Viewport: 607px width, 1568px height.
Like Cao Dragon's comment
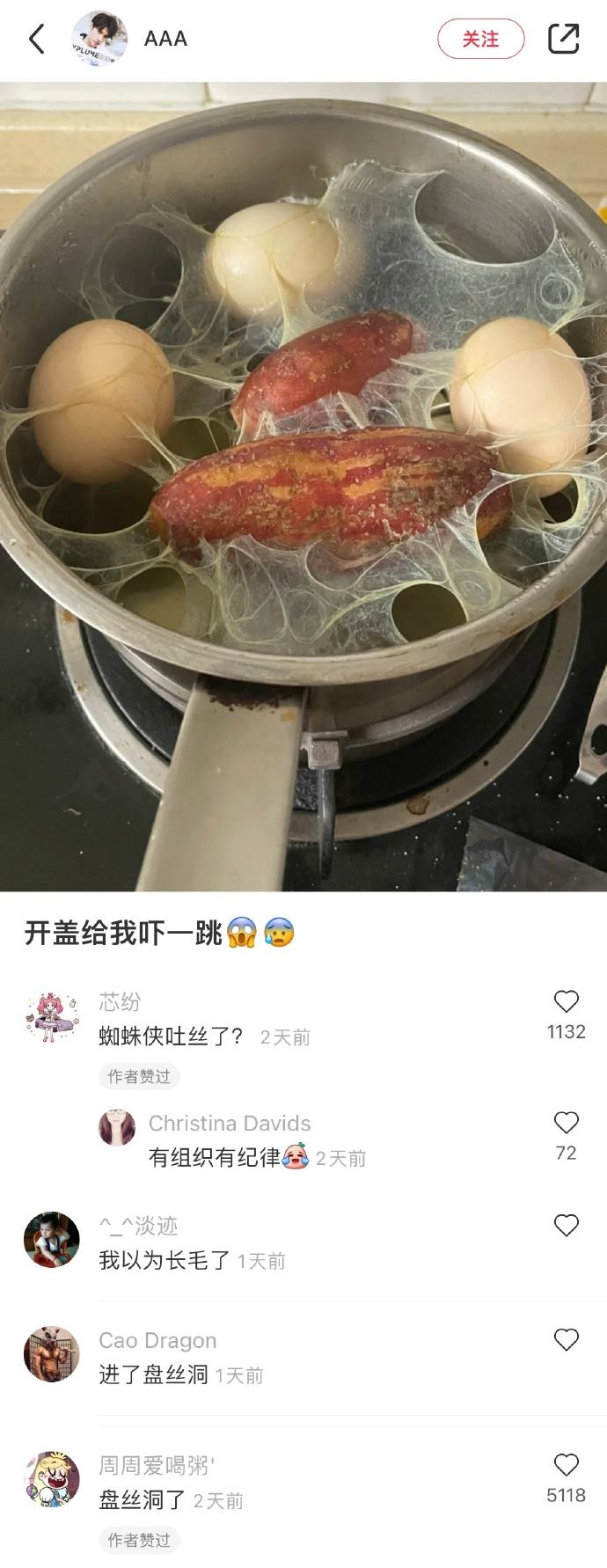click(x=566, y=1340)
